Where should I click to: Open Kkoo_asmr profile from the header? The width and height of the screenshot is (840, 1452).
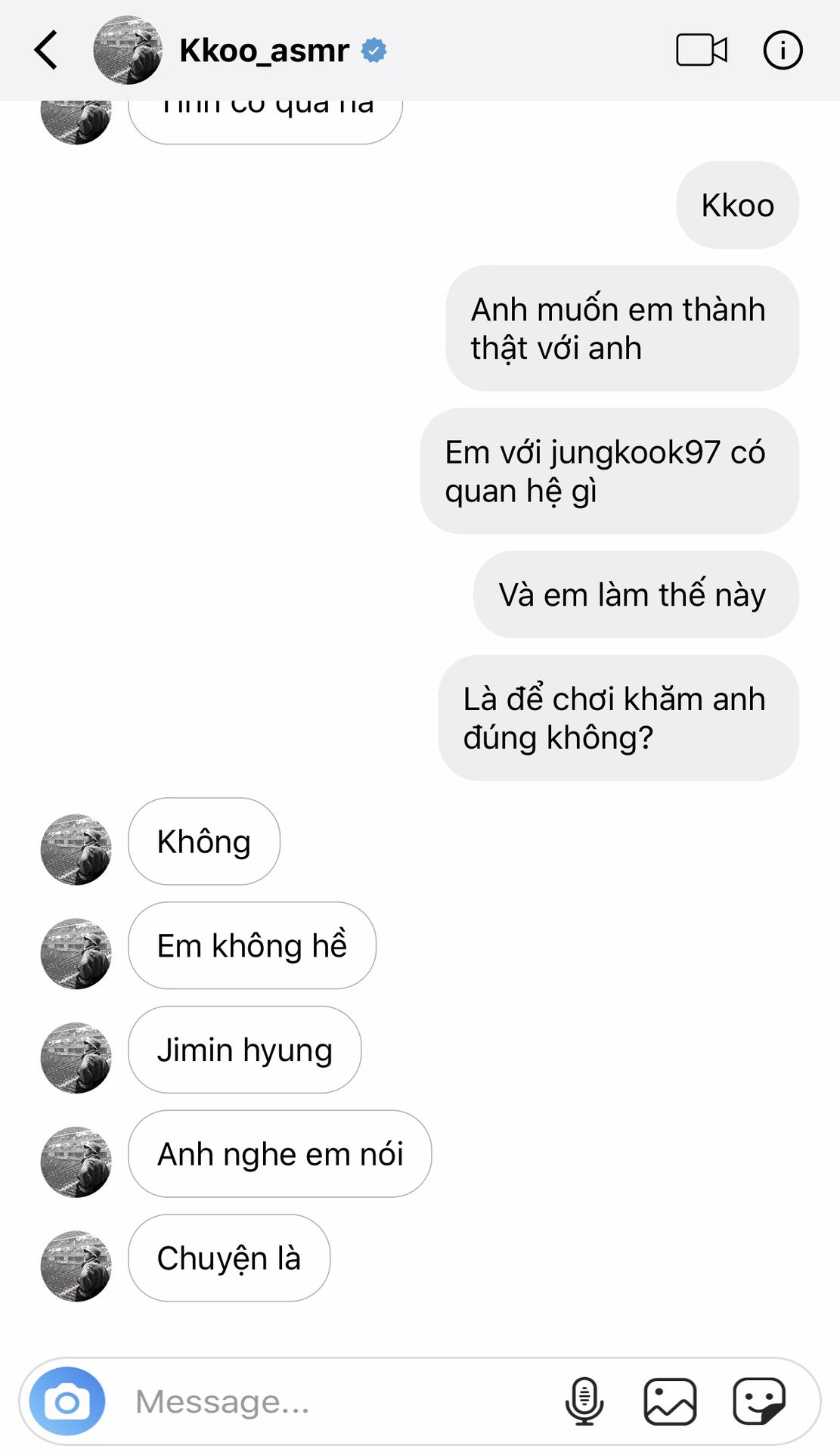pyautogui.click(x=263, y=51)
